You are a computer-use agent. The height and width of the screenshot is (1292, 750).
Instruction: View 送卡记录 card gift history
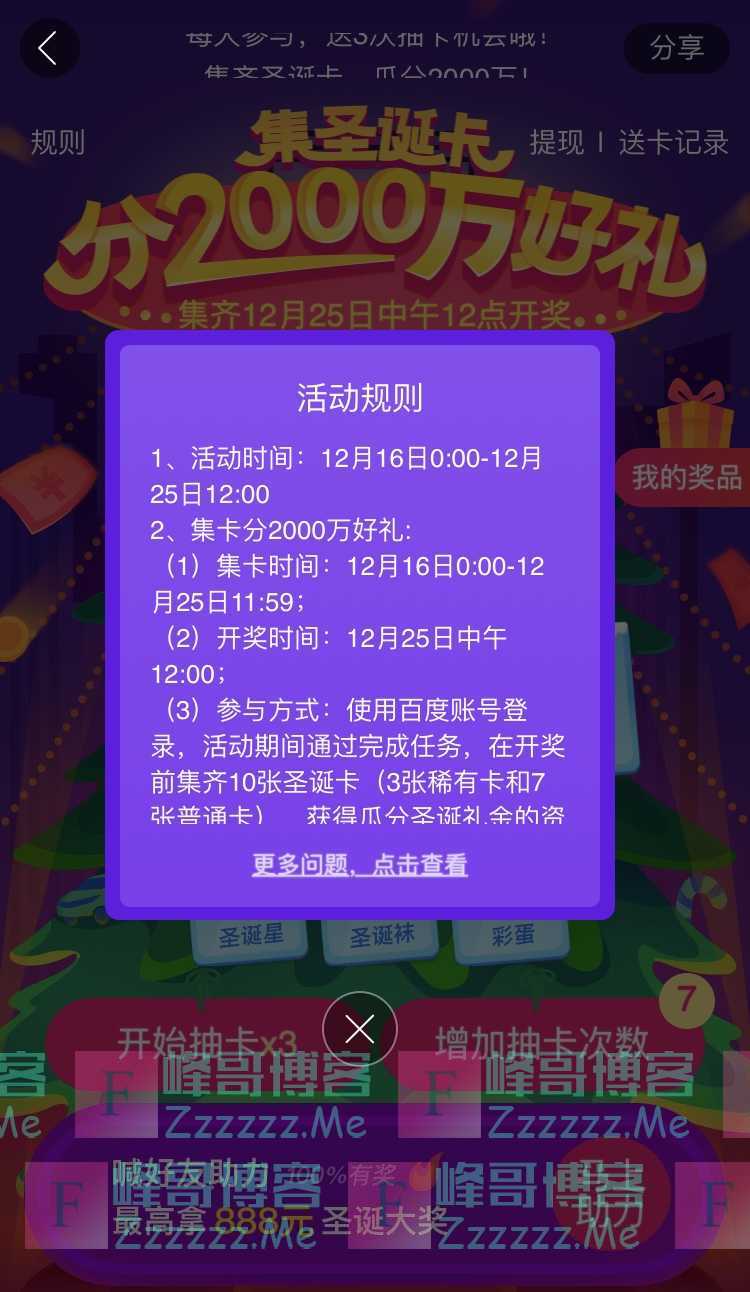pyautogui.click(x=673, y=143)
